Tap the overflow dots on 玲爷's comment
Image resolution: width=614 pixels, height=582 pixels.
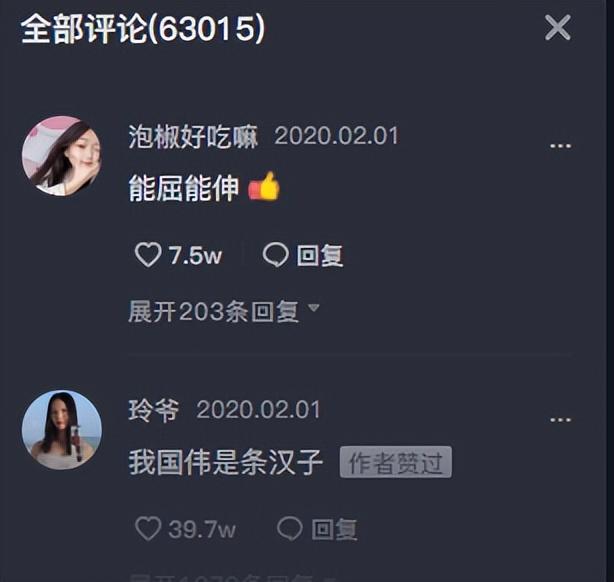560,420
